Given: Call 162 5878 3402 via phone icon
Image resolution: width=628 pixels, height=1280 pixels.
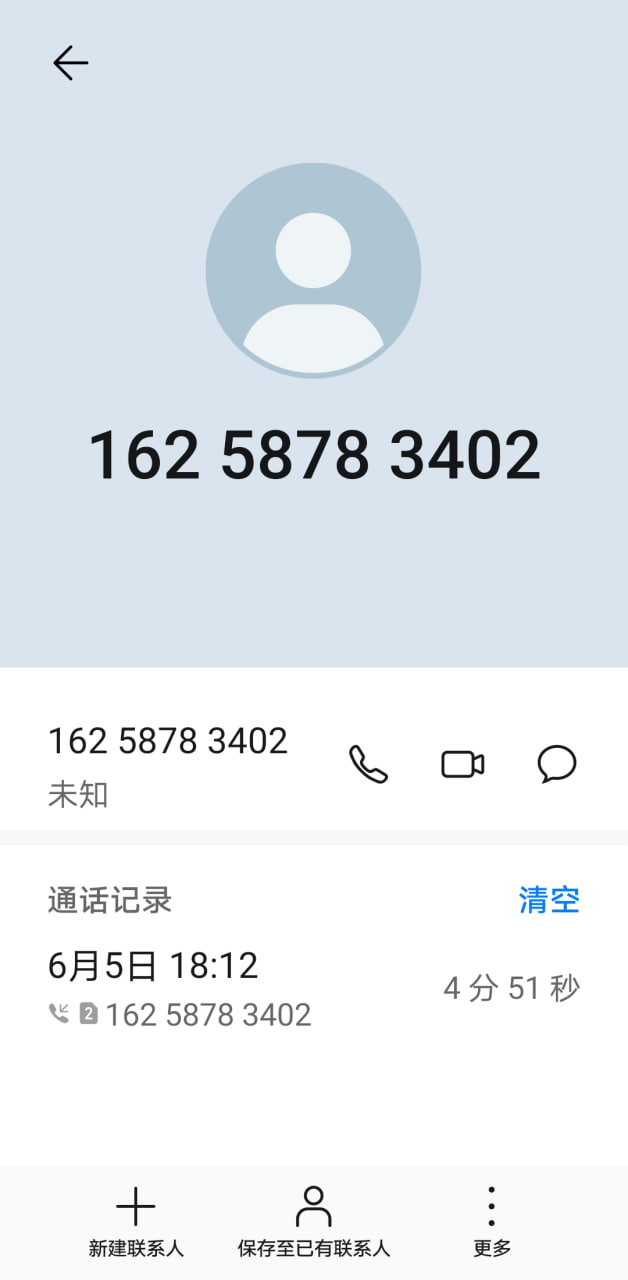Looking at the screenshot, I should tap(368, 764).
